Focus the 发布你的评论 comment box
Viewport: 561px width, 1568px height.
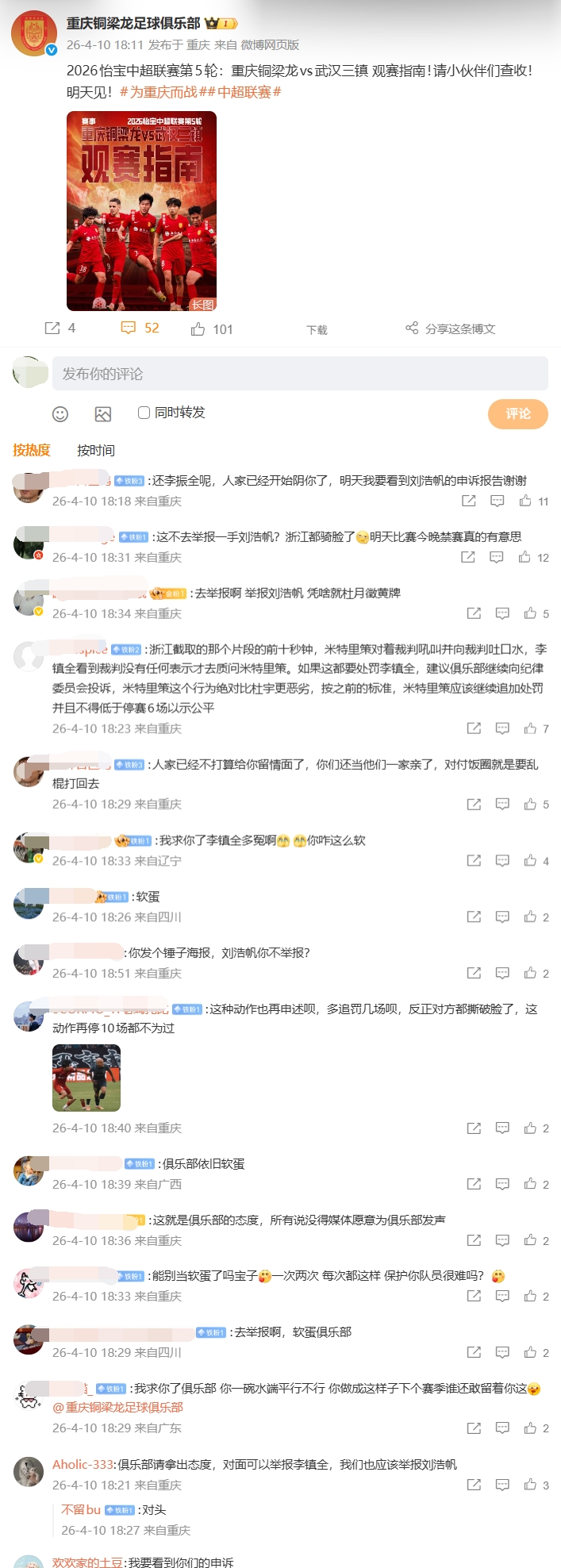(x=300, y=373)
